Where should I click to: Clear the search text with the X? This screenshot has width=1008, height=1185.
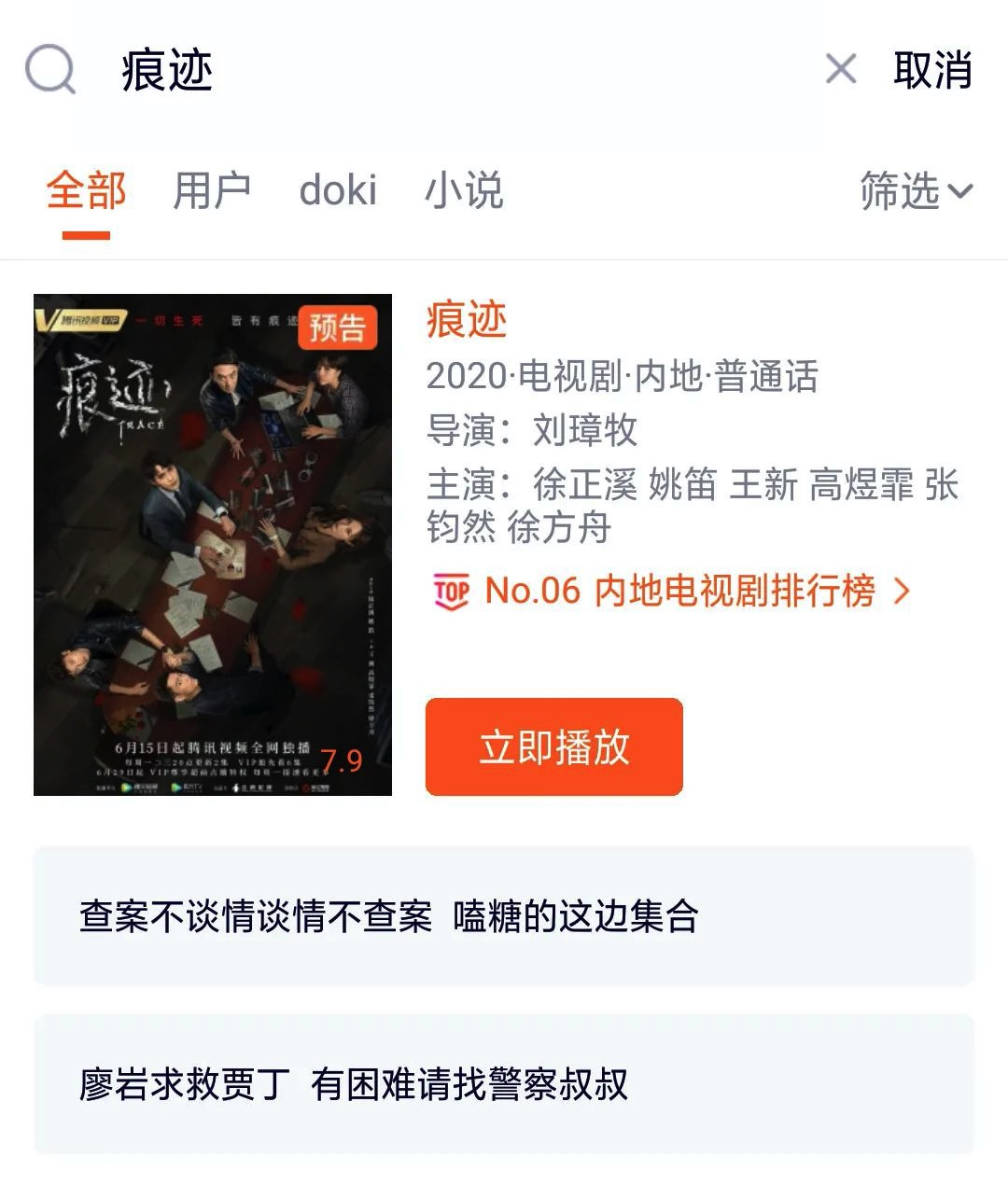click(x=841, y=69)
